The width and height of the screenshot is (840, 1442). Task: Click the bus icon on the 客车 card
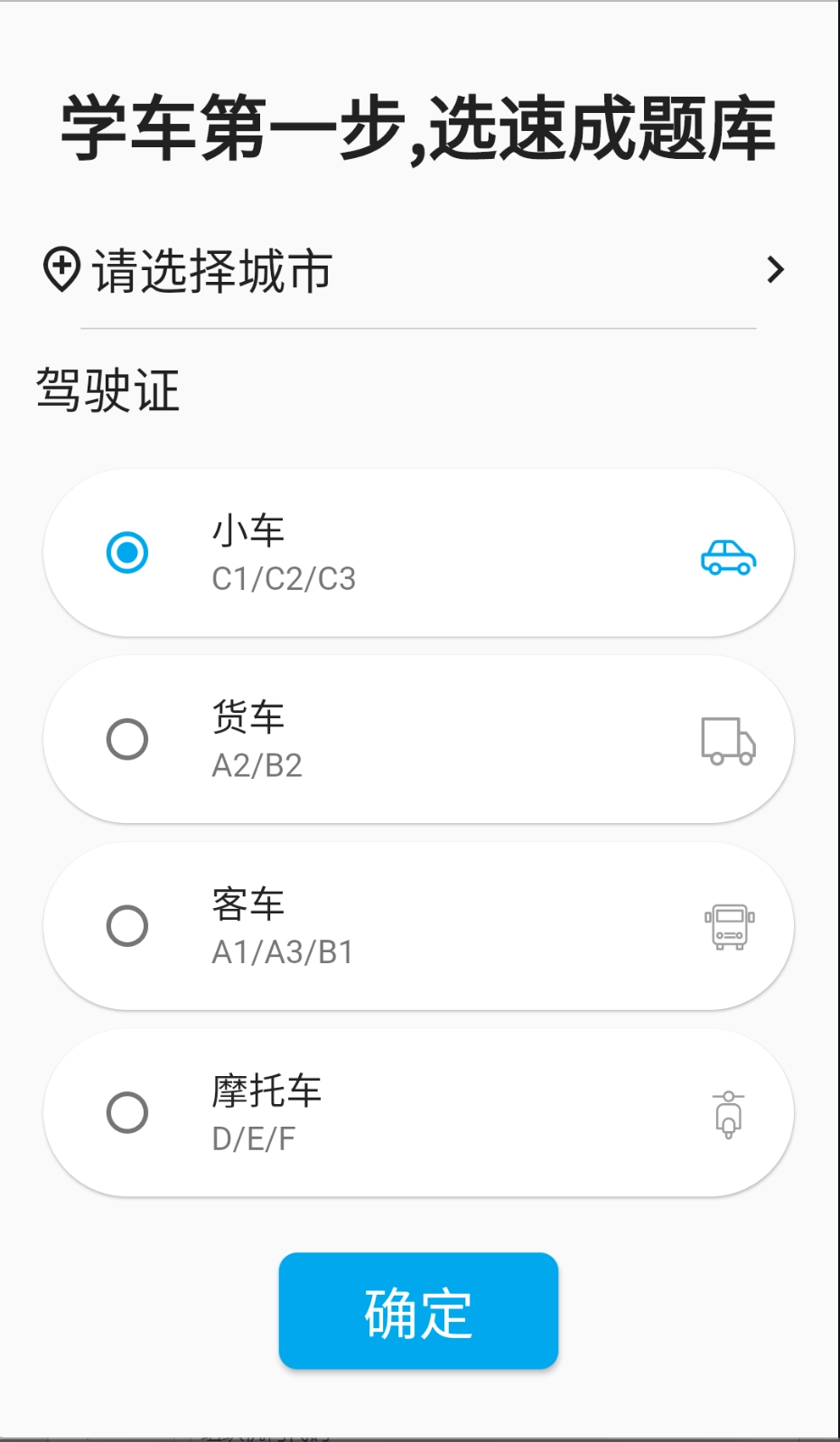[727, 925]
